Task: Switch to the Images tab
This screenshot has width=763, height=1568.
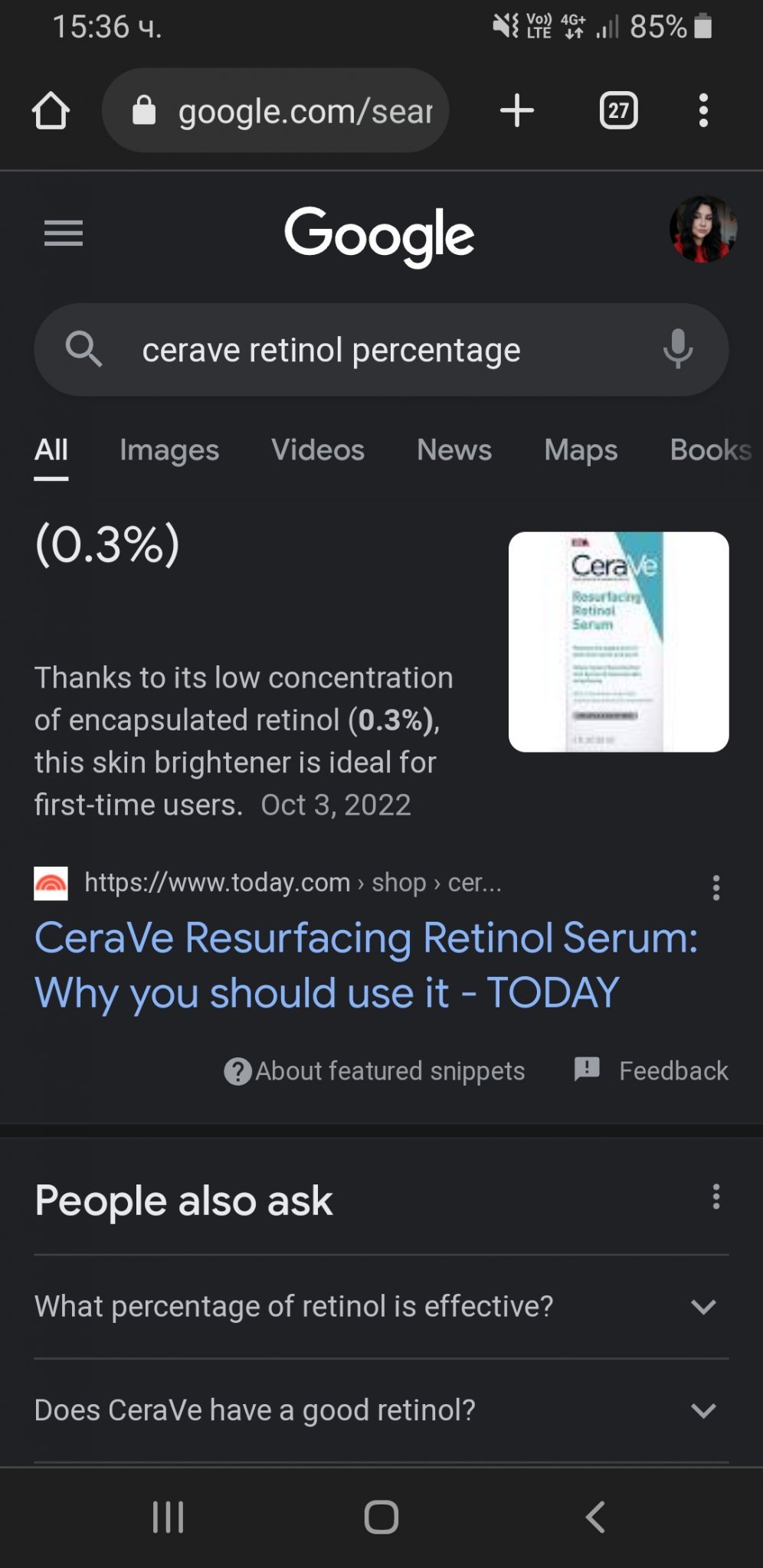Action: click(169, 450)
